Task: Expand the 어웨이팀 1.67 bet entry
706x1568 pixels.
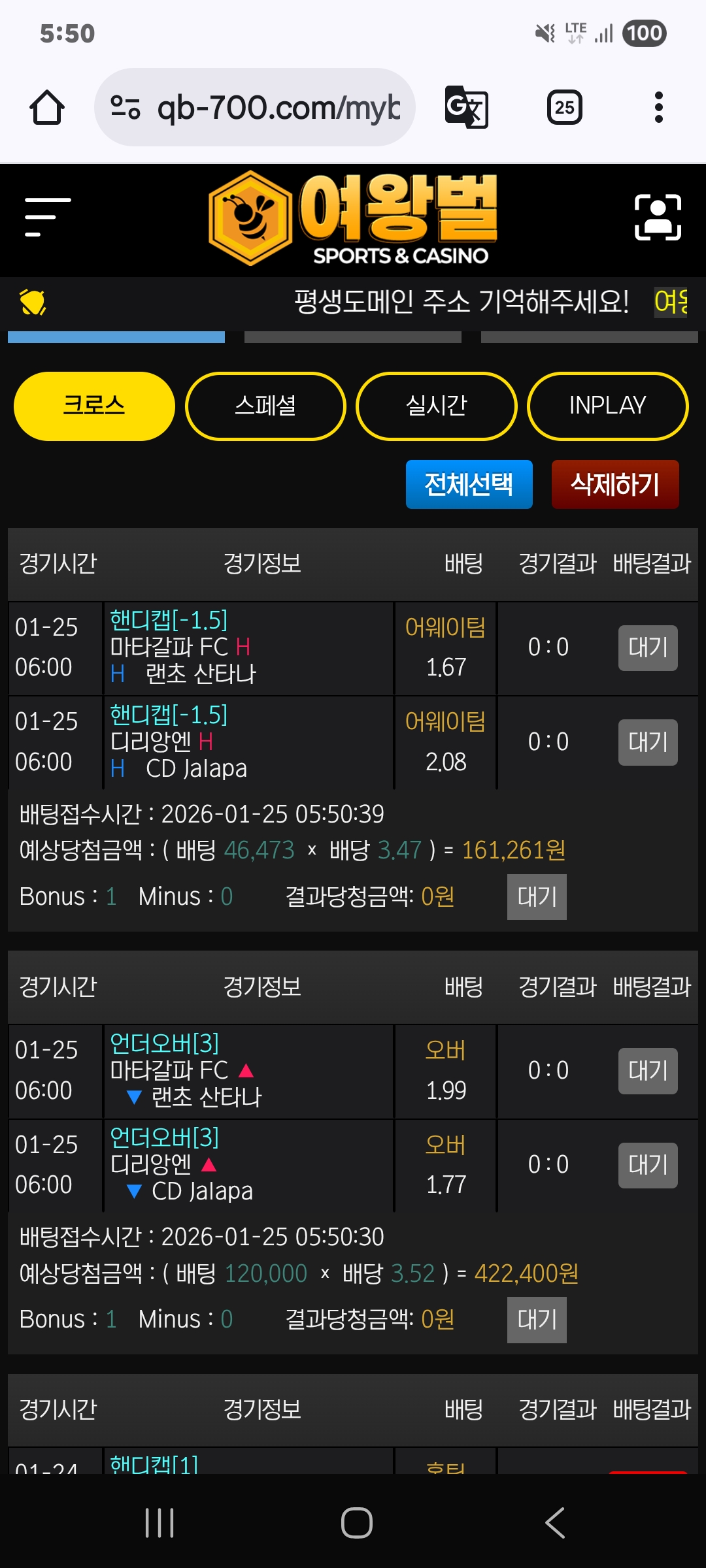Action: (x=445, y=648)
